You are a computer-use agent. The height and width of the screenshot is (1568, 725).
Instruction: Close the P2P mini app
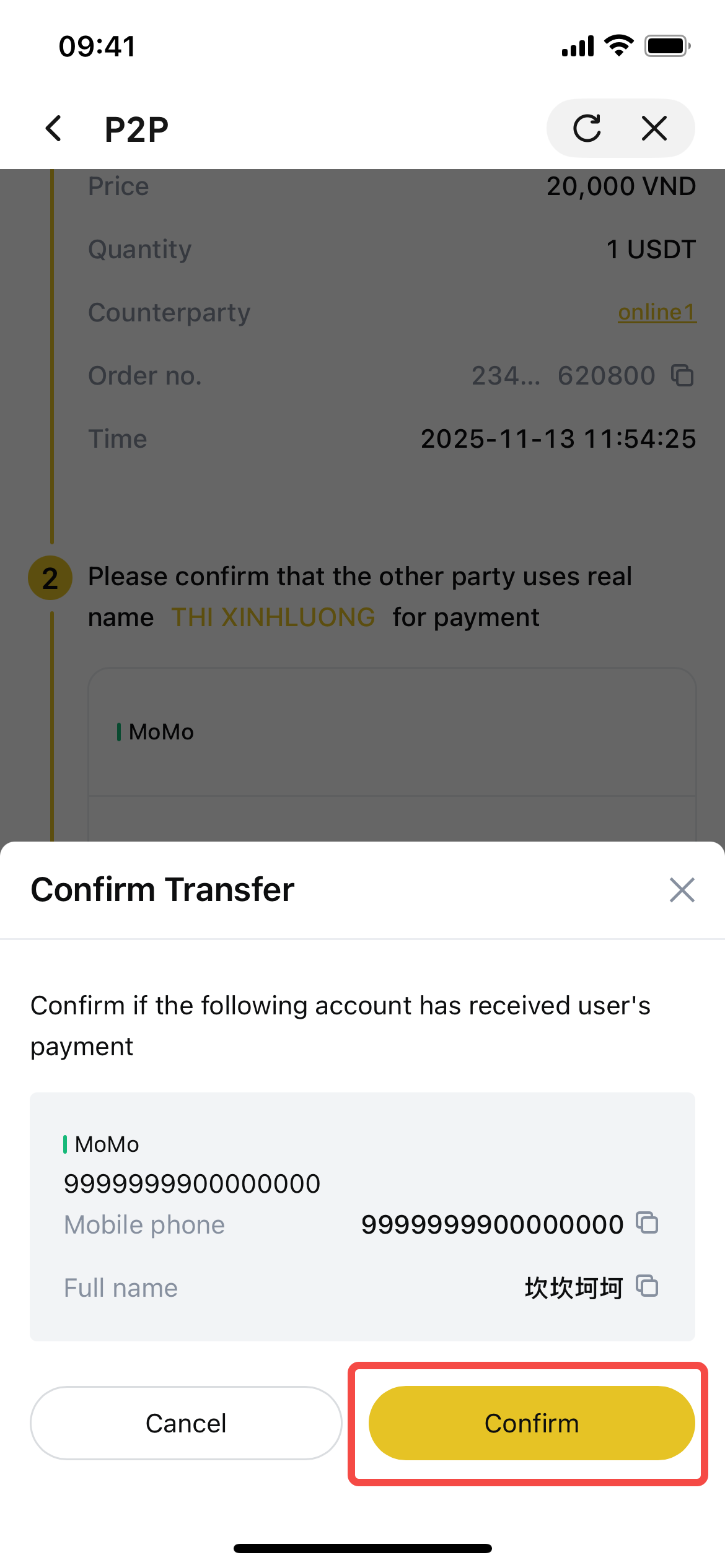pyautogui.click(x=654, y=129)
